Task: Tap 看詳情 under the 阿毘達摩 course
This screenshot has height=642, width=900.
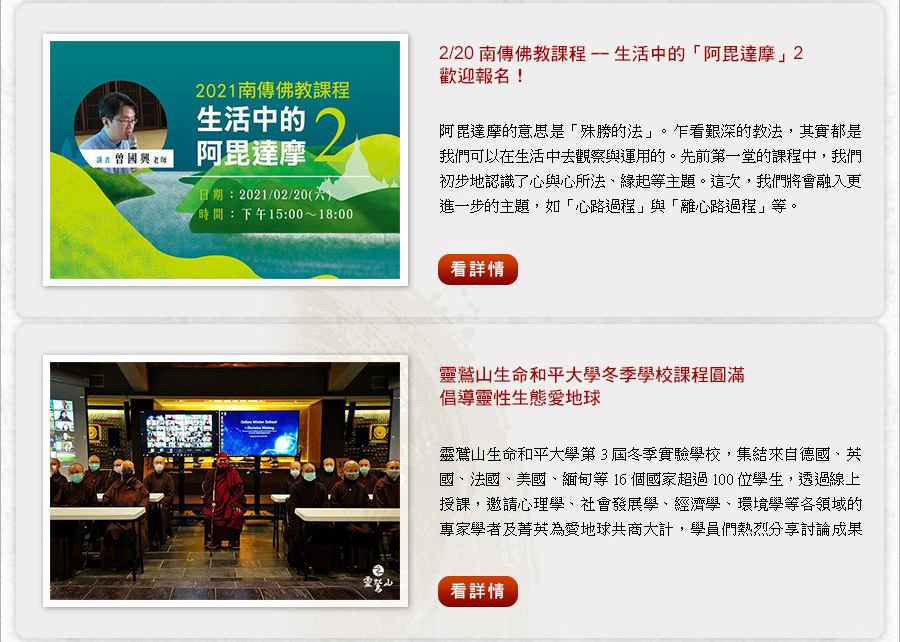Action: [x=478, y=269]
